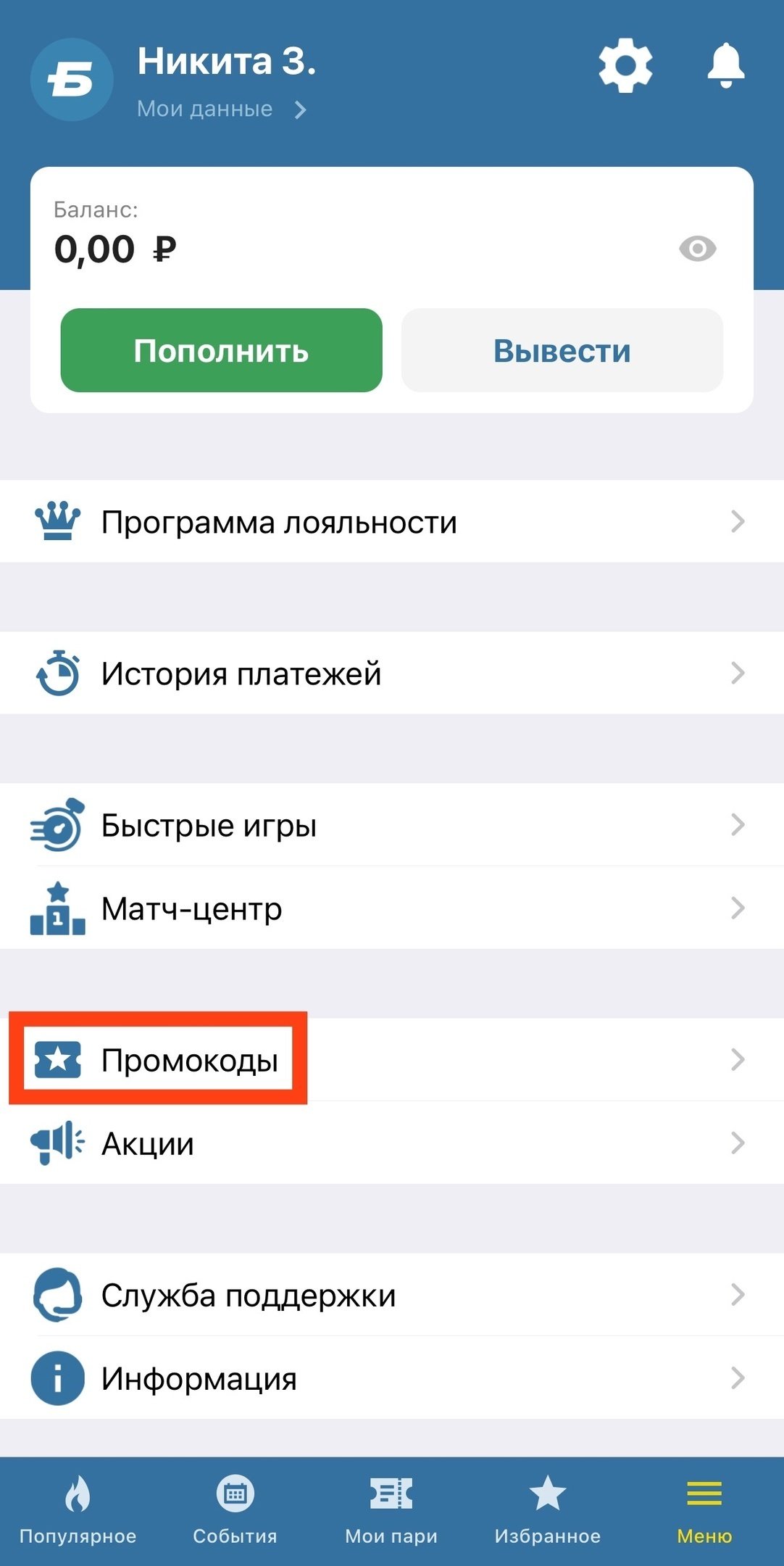Viewport: 784px width, 1566px height.
Task: Open the Промокоды row
Action: click(x=391, y=1060)
